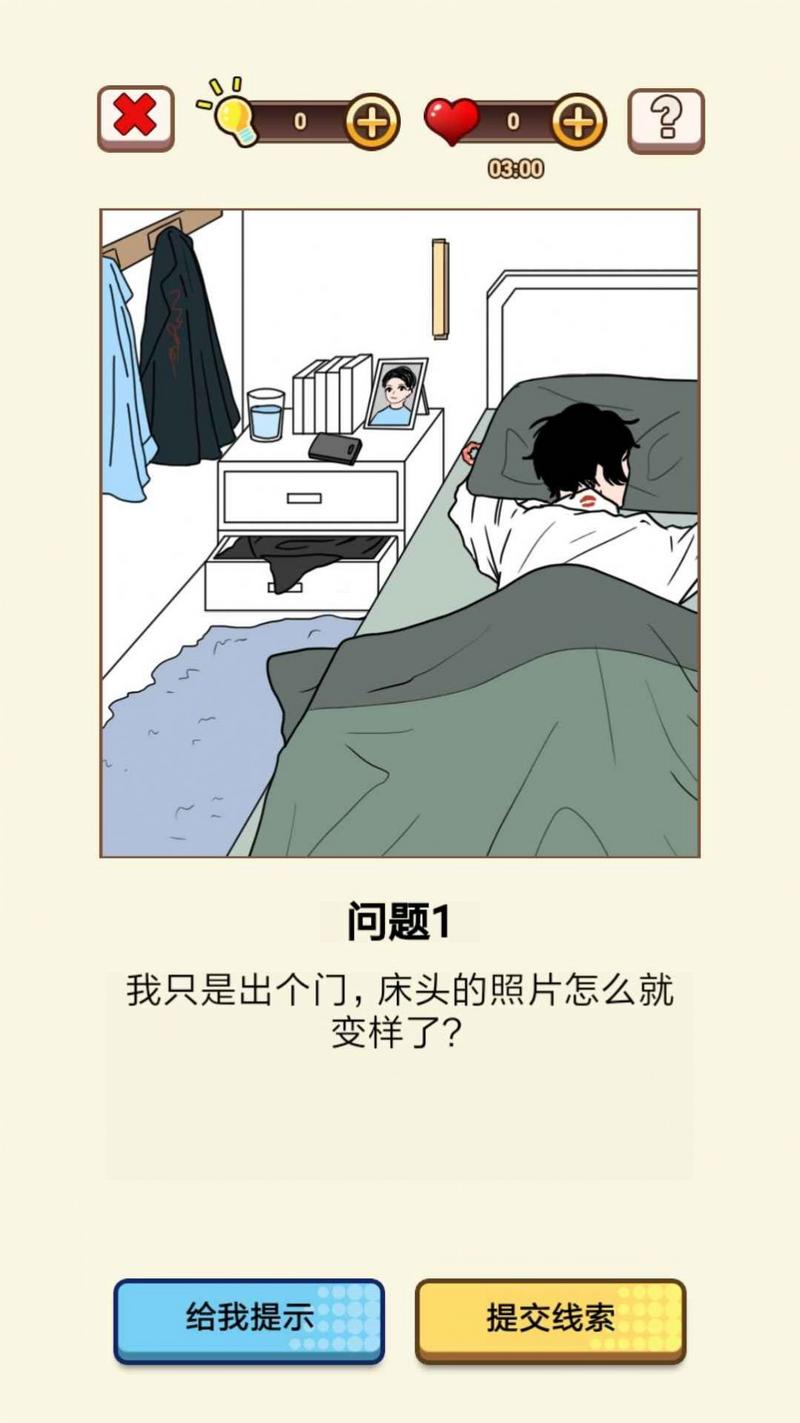The height and width of the screenshot is (1423, 800).
Task: Close the puzzle with the red X
Action: pyautogui.click(x=135, y=119)
